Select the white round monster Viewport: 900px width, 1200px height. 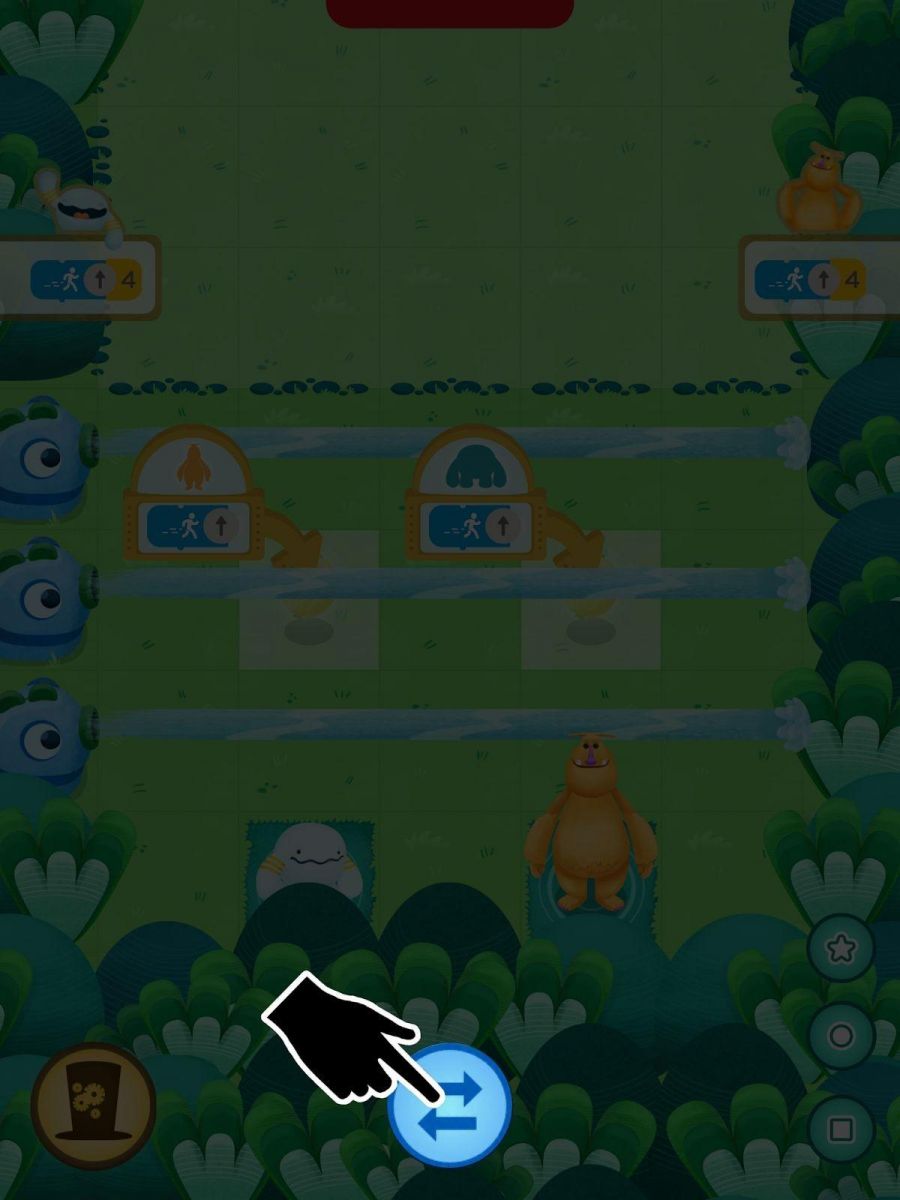[x=309, y=860]
